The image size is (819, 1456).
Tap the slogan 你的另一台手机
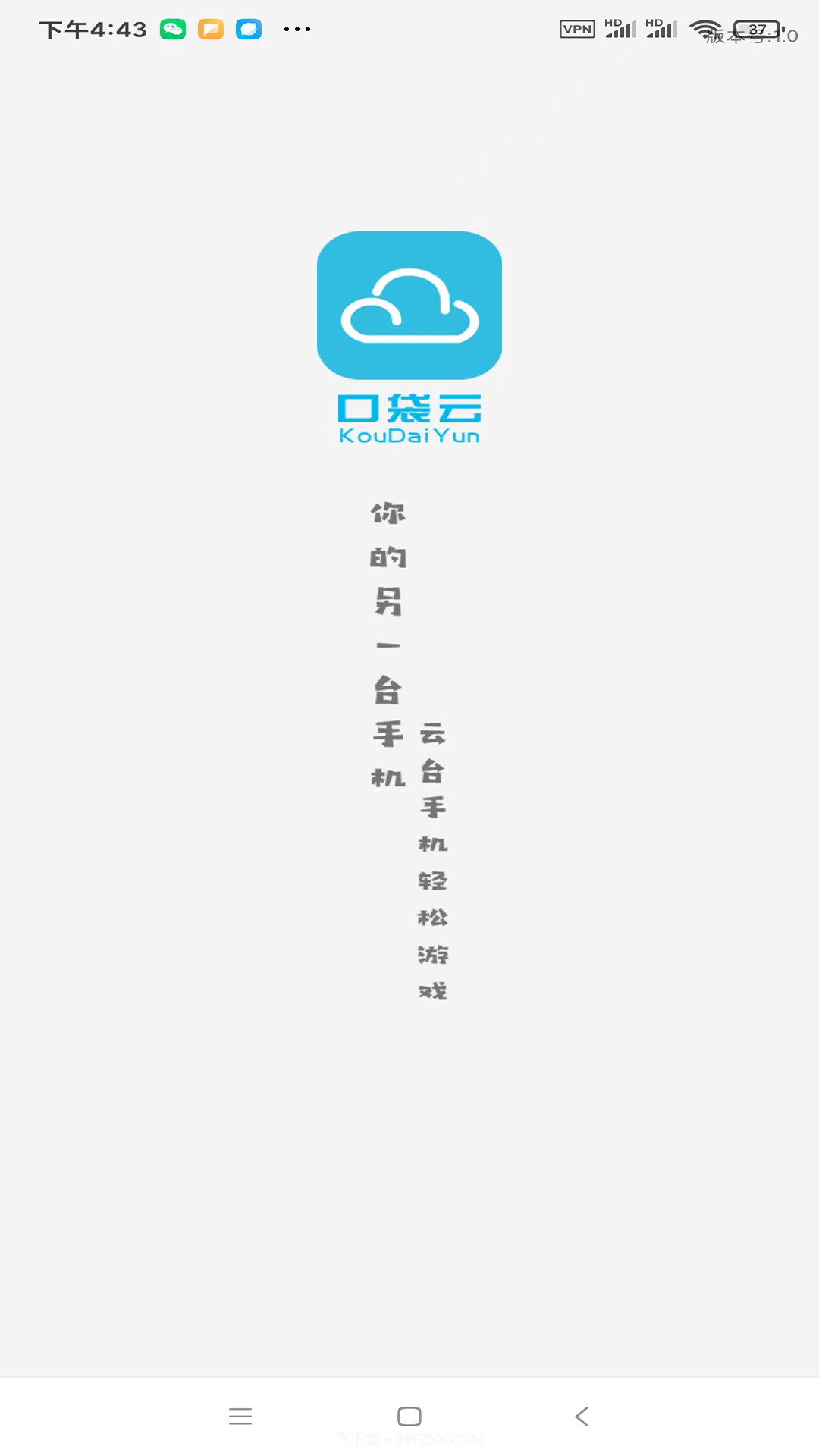point(388,648)
